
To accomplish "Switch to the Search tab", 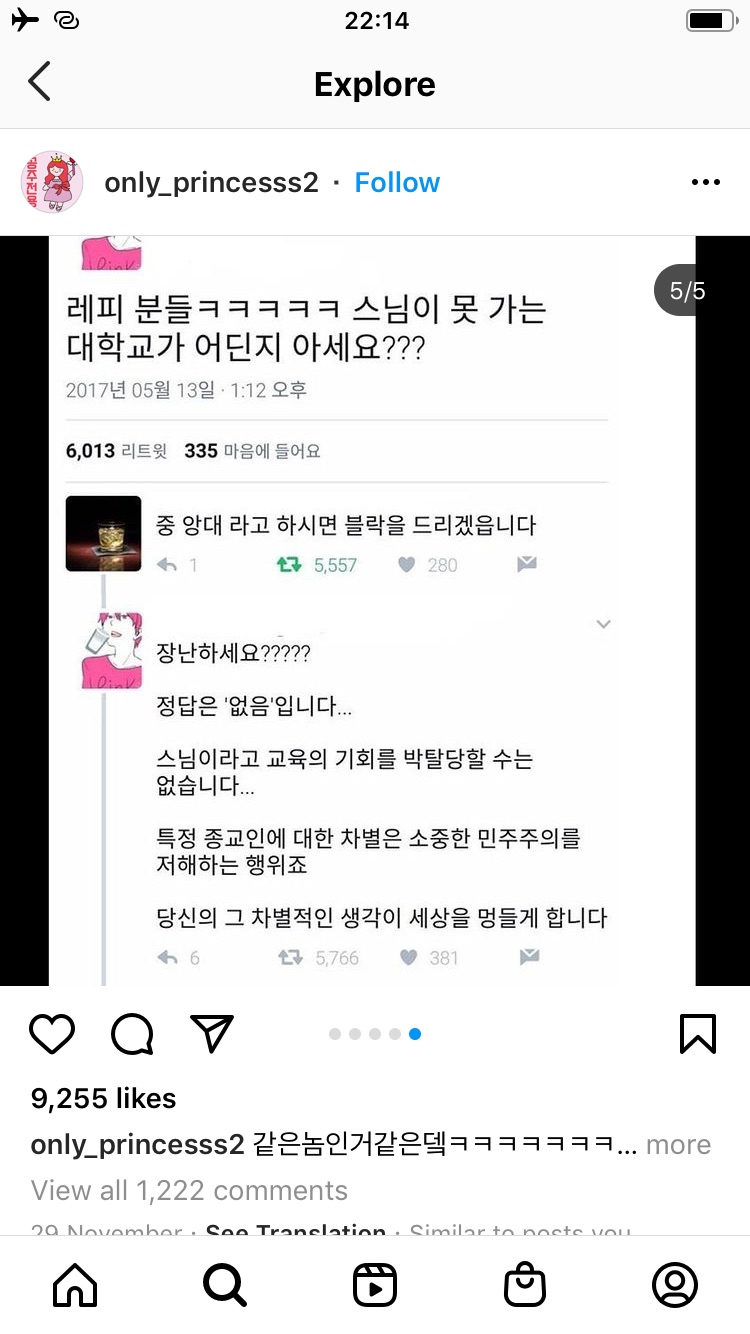I will point(225,1285).
